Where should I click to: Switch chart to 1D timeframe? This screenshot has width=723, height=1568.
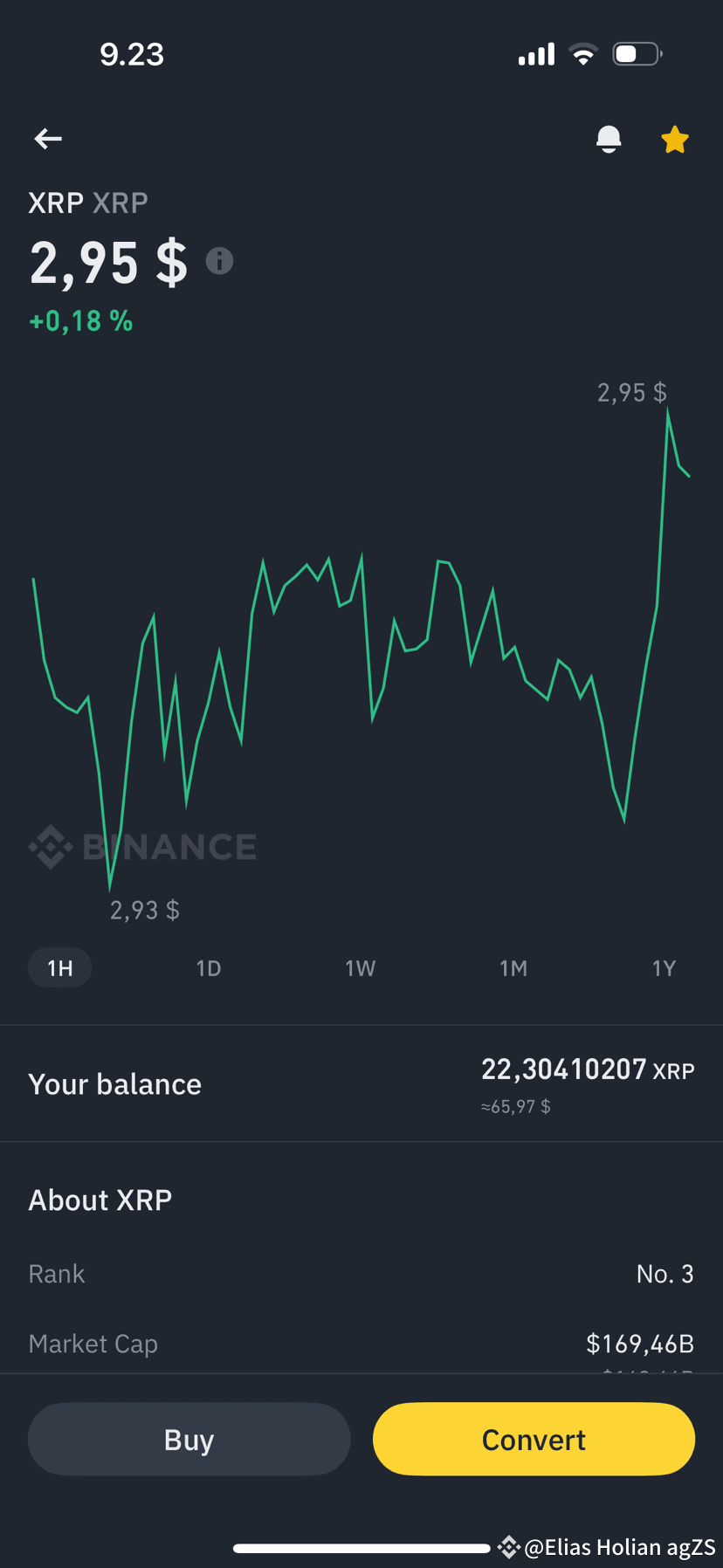(x=209, y=967)
